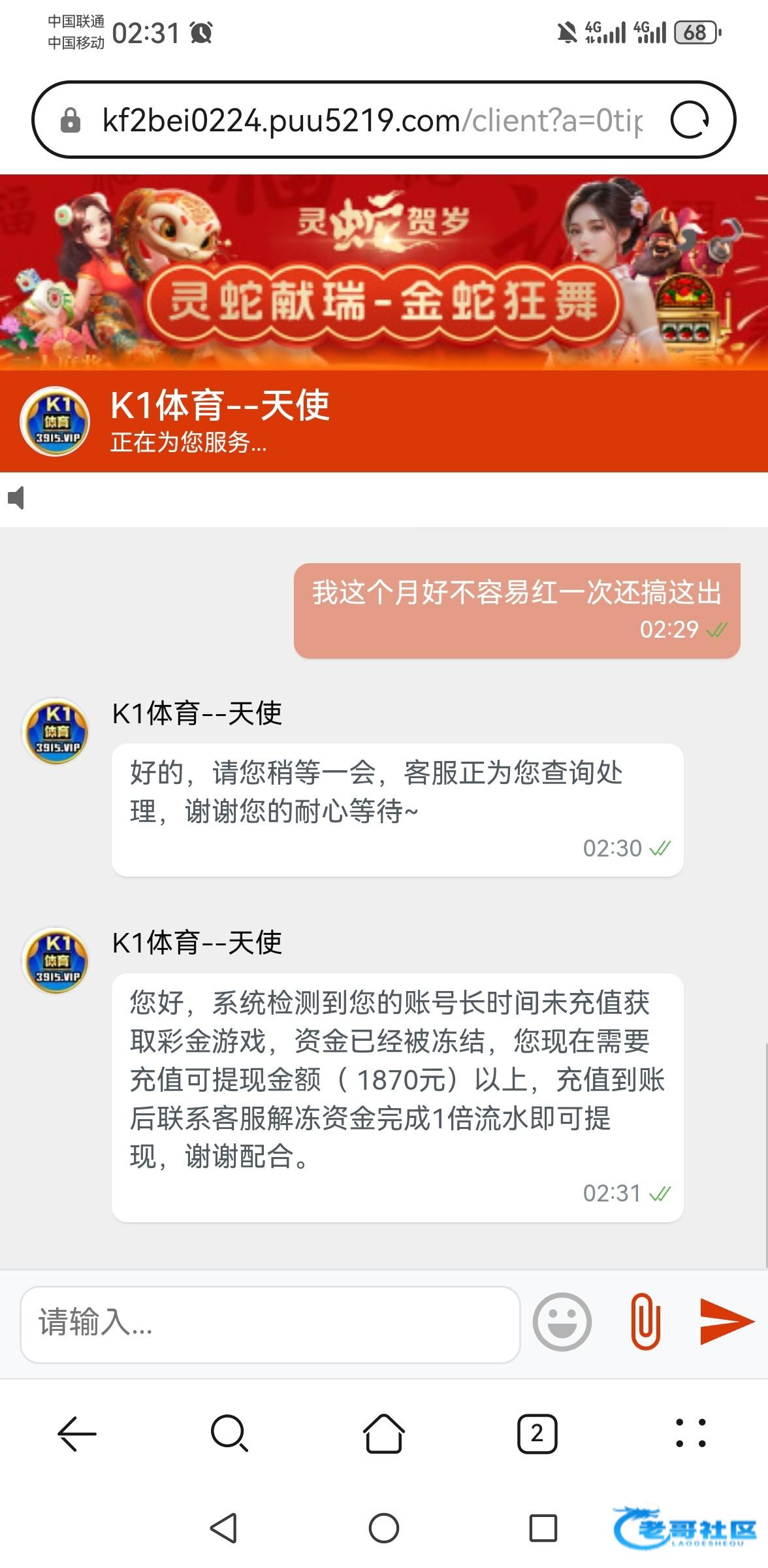Go to the browser home page
This screenshot has width=768, height=1568.
point(384,1434)
